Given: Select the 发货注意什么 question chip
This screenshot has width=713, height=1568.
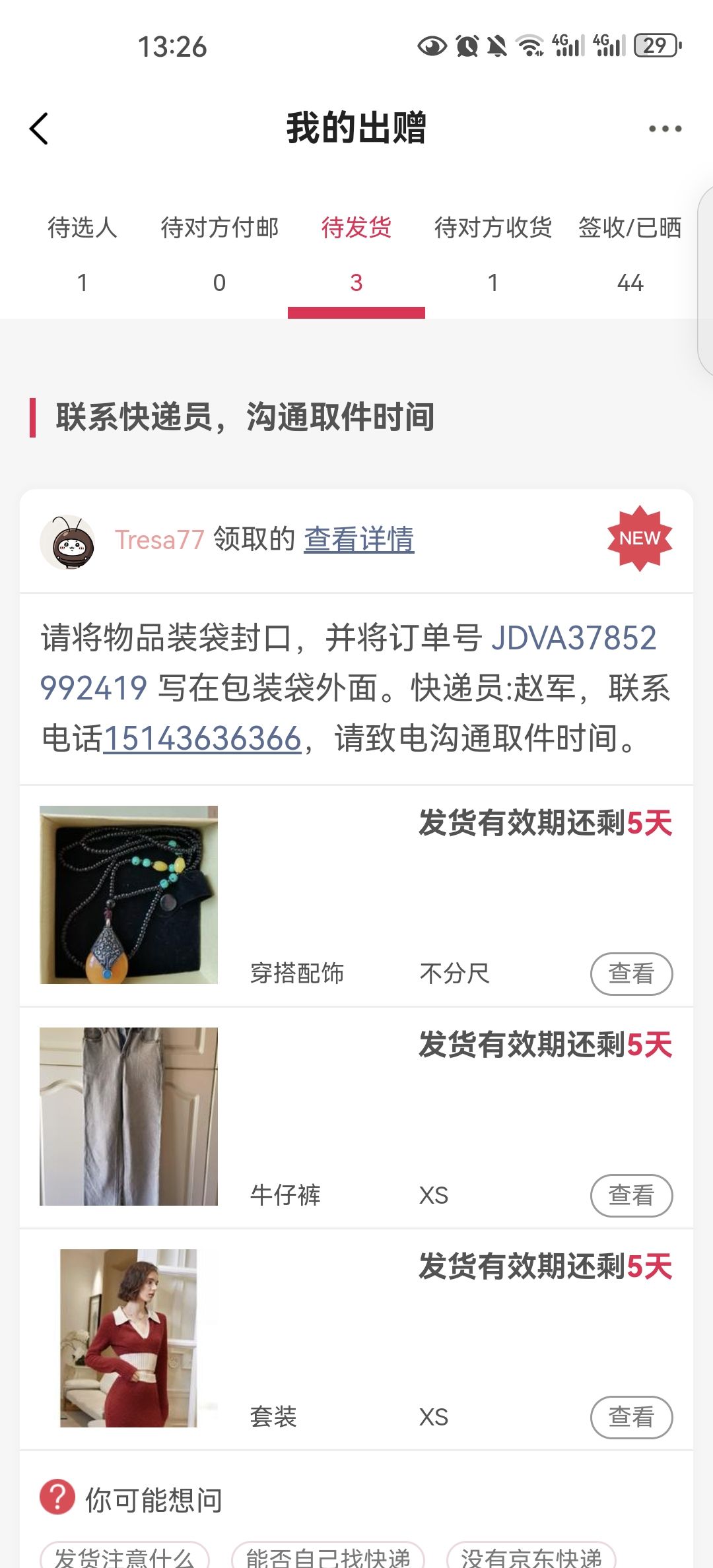Looking at the screenshot, I should coord(124,1557).
